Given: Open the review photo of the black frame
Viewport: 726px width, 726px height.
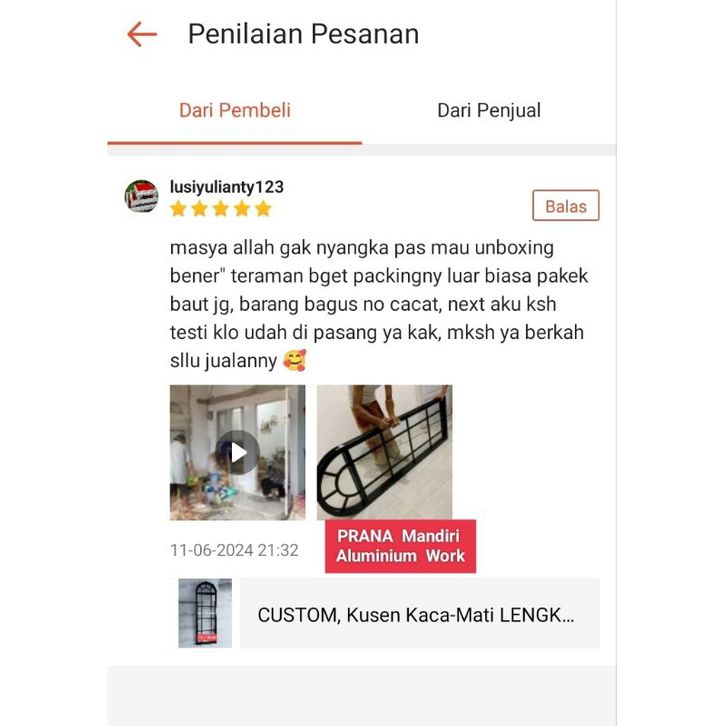Looking at the screenshot, I should 384,450.
